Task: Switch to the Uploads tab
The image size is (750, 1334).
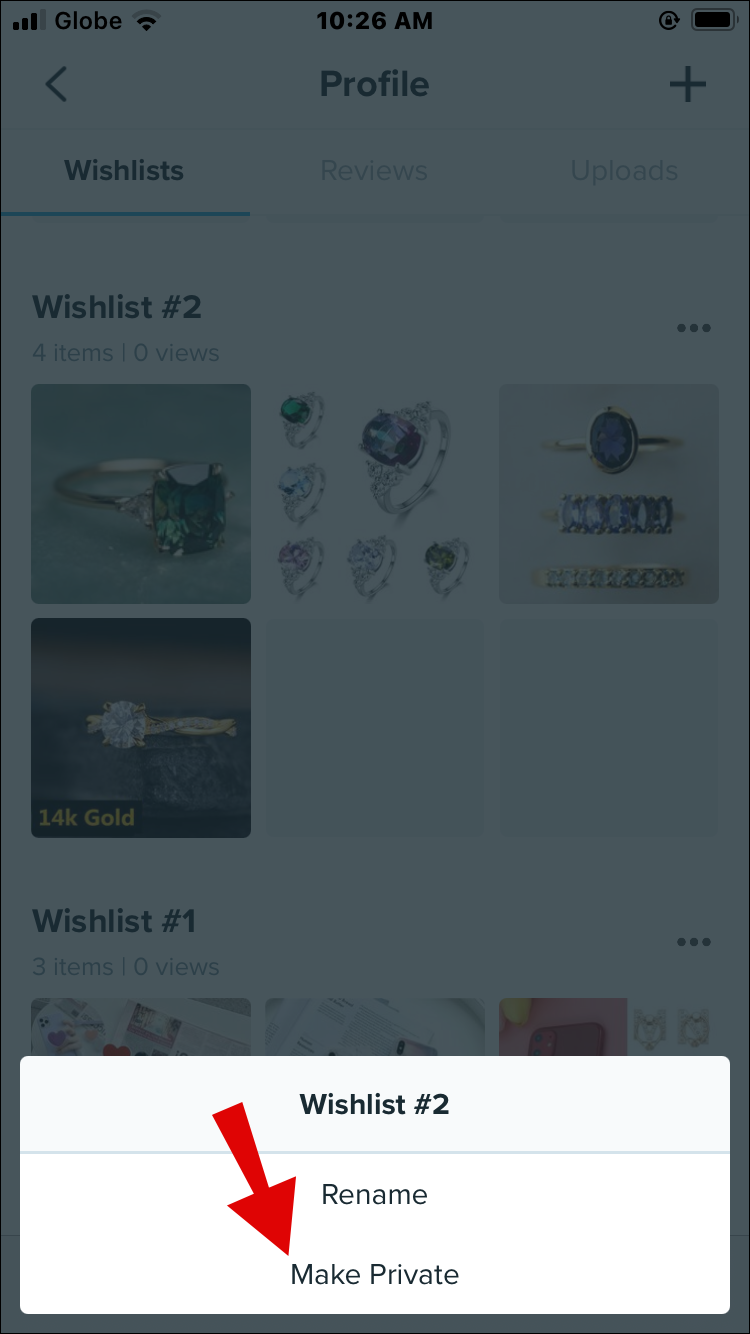Action: click(624, 171)
